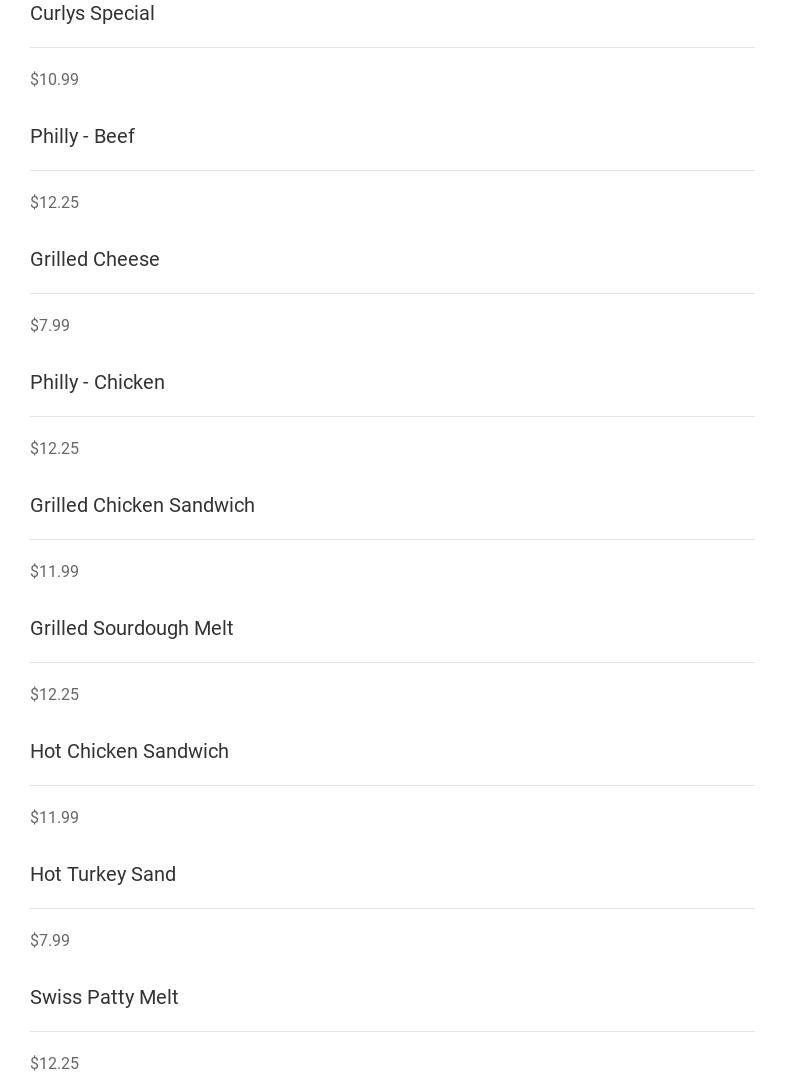Open Philly - Chicken details
Screen dimensions: 785x1091
point(97,382)
